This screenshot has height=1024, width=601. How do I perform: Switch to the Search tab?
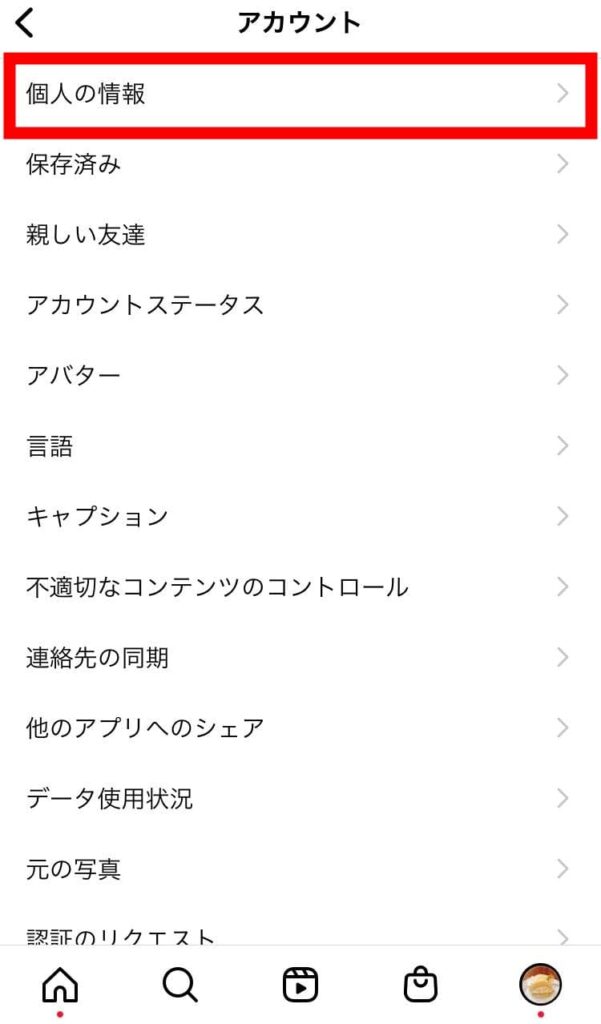coord(180,984)
